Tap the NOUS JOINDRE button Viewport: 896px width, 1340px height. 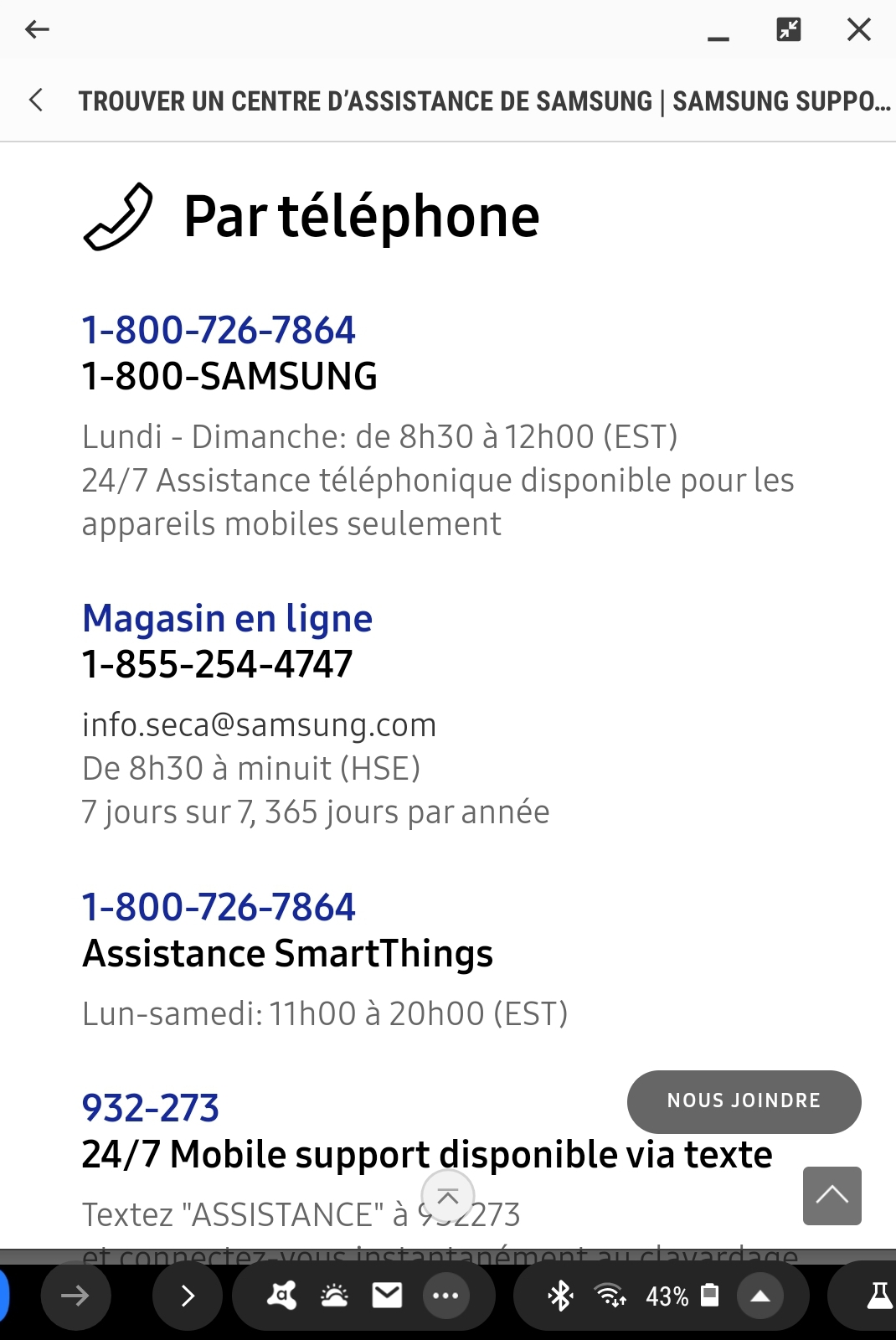744,1101
